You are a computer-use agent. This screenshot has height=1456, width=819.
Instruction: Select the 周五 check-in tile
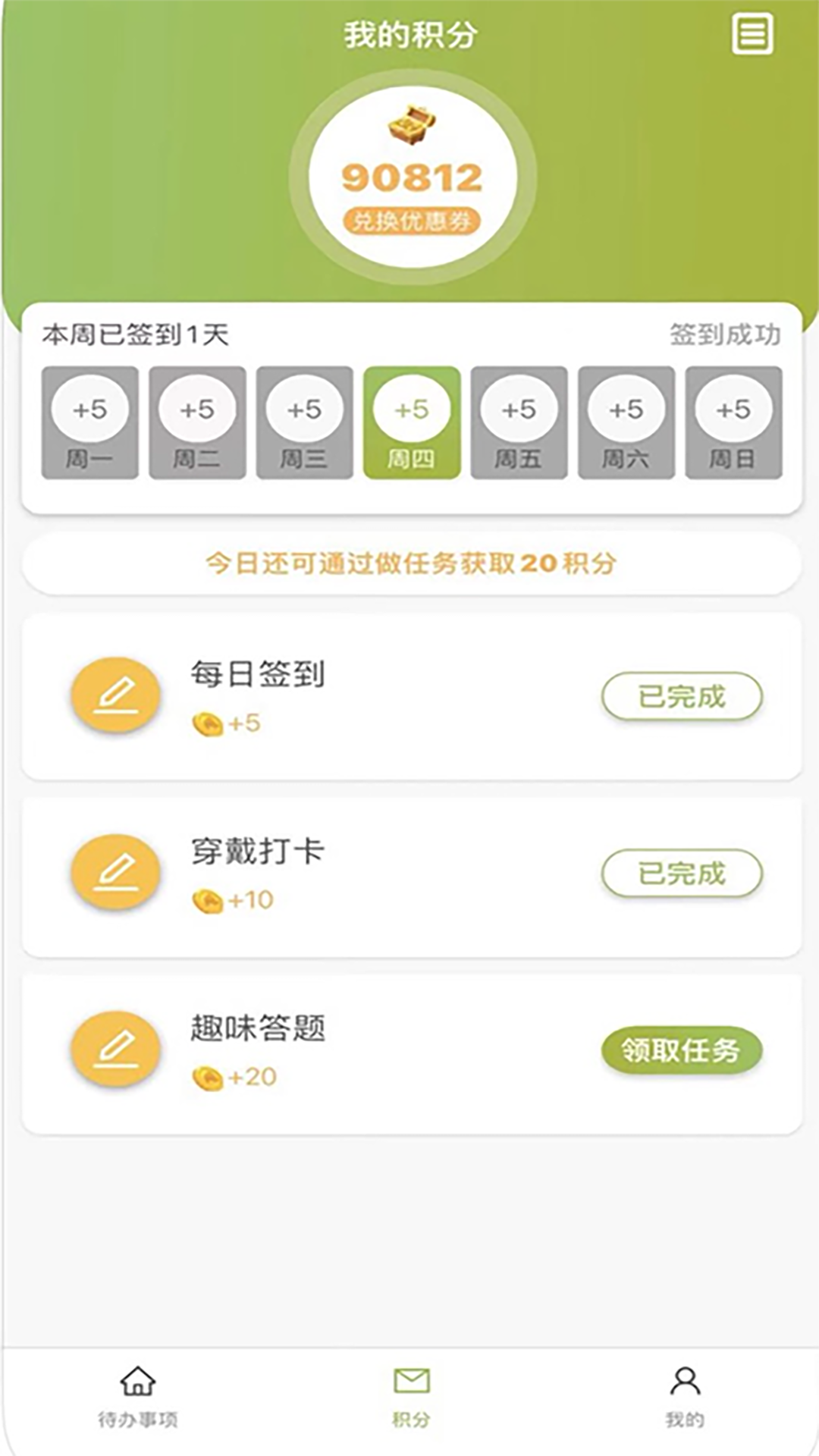[x=519, y=422]
